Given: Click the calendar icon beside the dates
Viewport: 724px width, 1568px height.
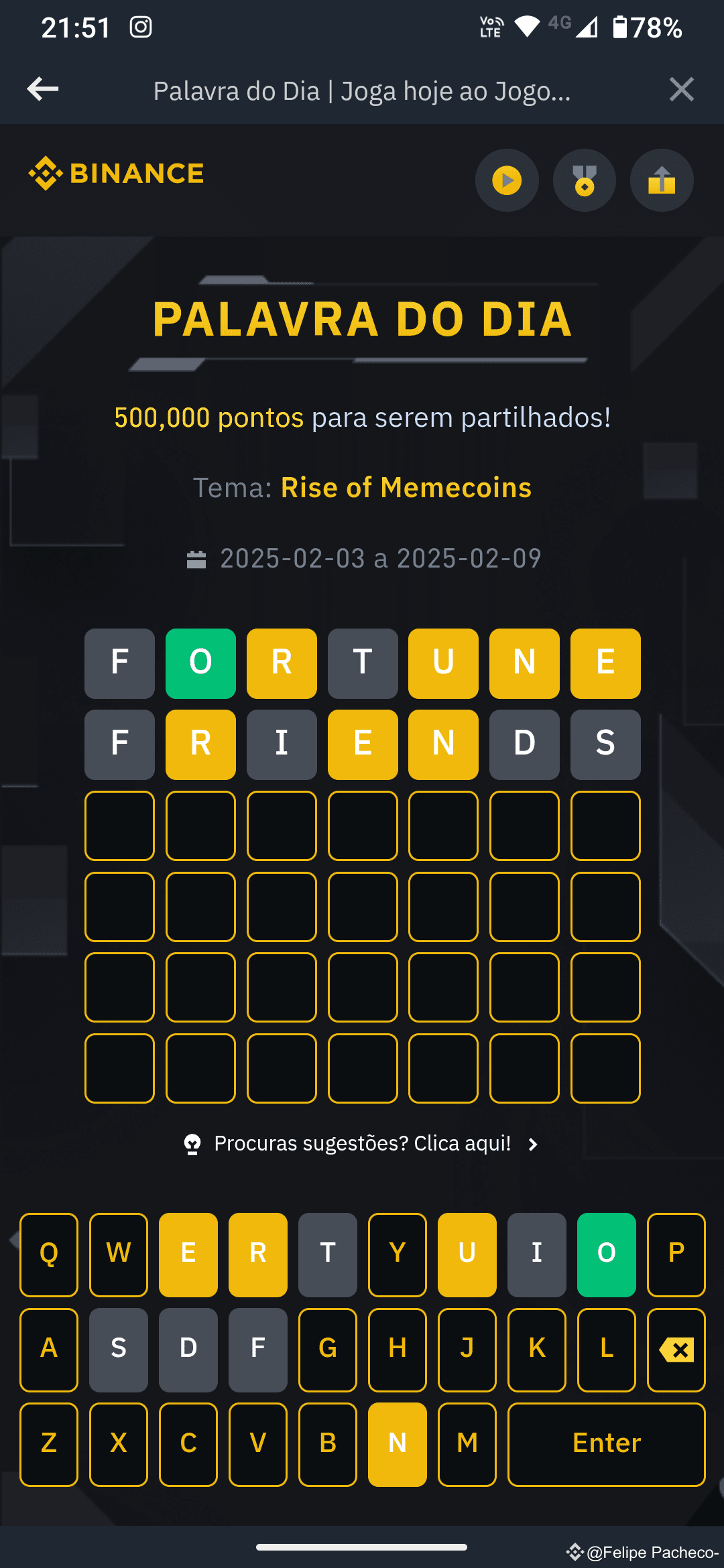Looking at the screenshot, I should coord(198,558).
